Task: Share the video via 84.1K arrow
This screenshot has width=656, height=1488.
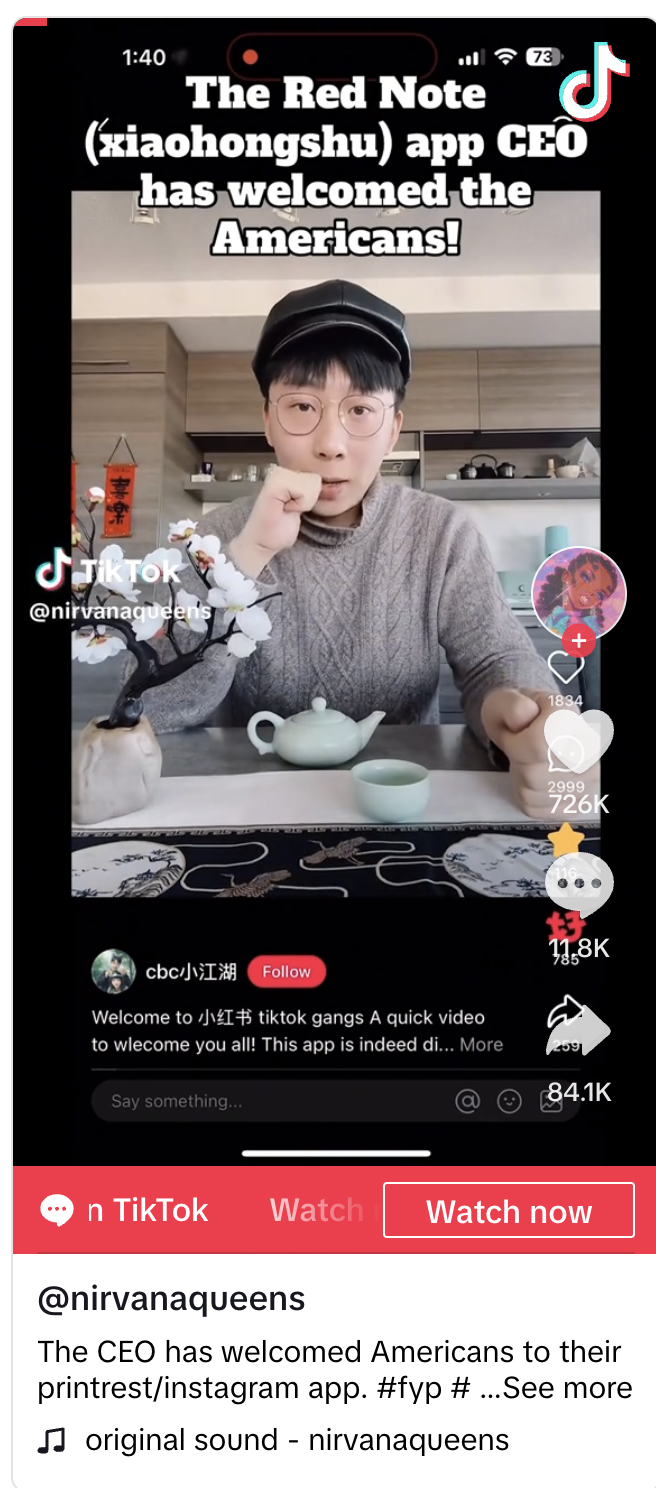Action: (x=579, y=1031)
